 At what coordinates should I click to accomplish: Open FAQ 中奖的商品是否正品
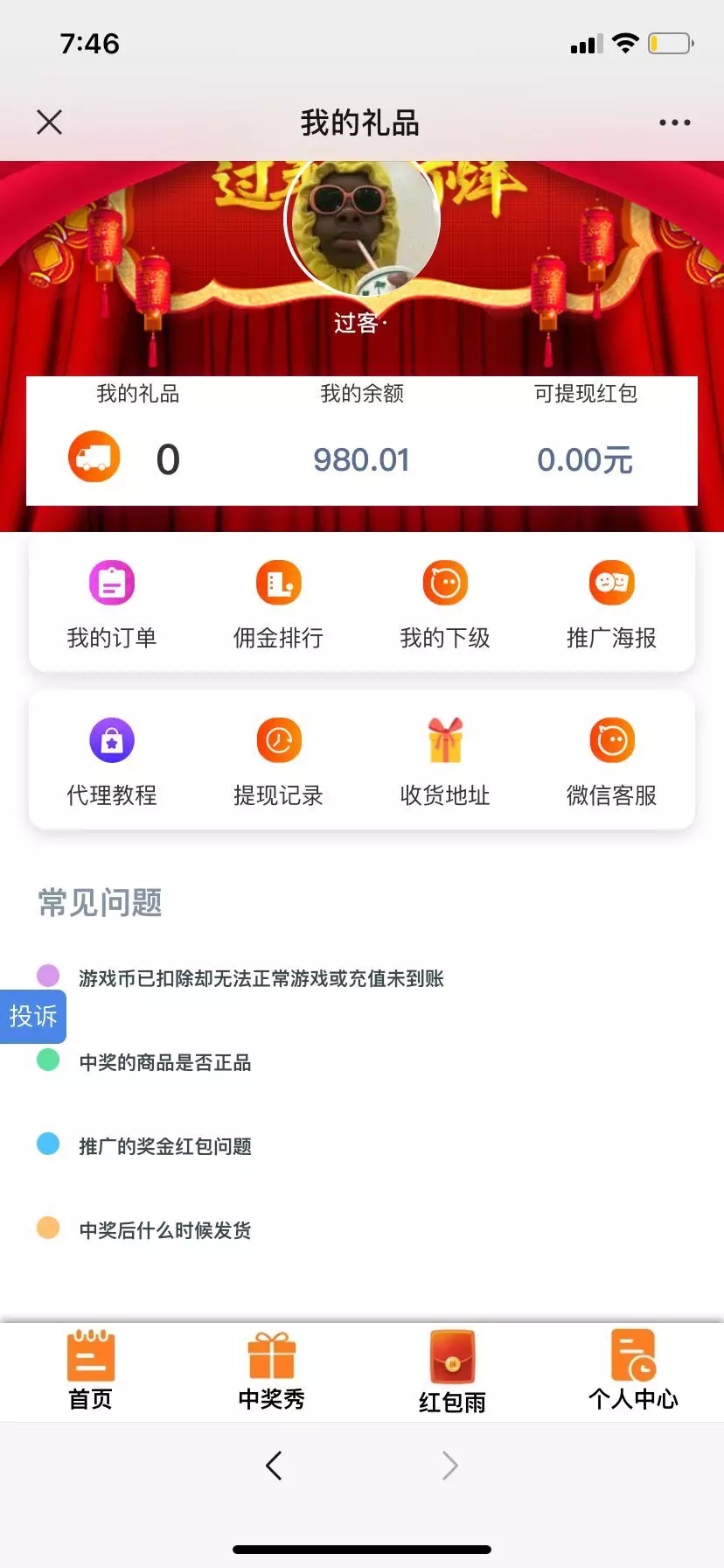pyautogui.click(x=165, y=1062)
